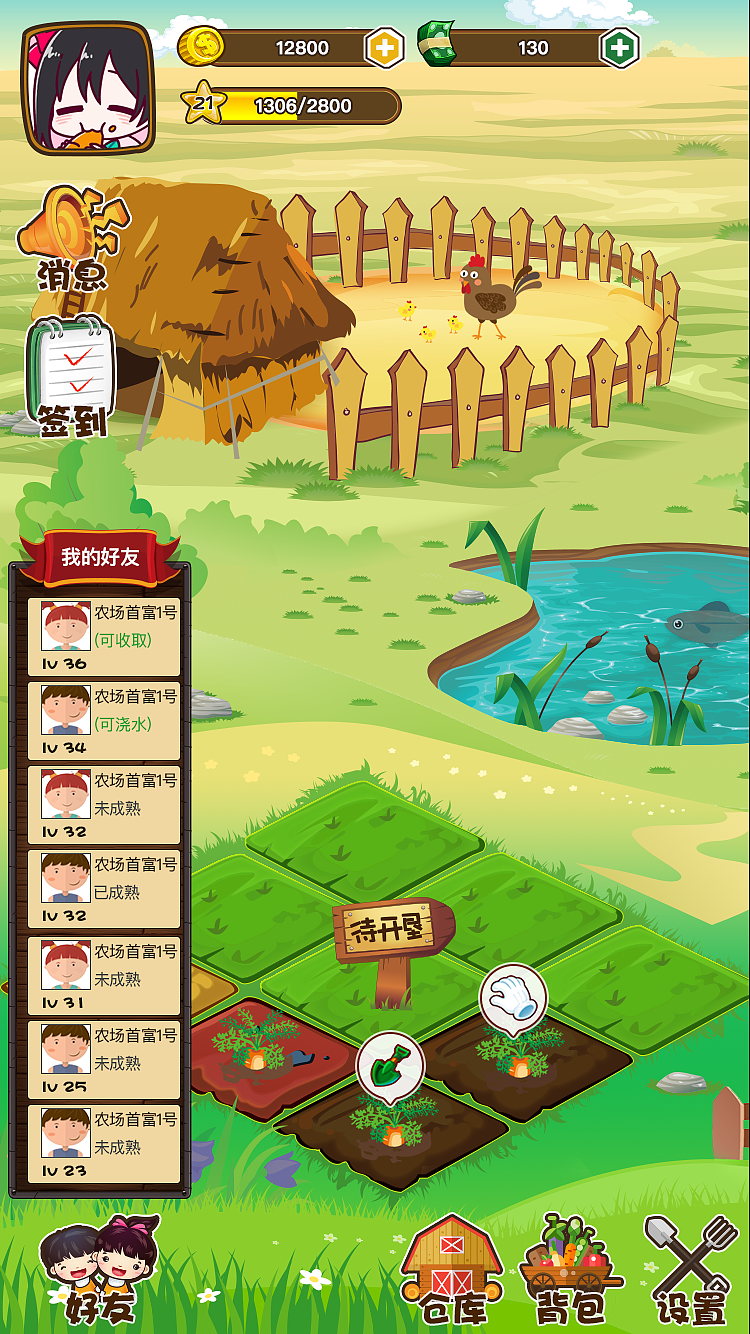Open the lv 36 friend marked 可收取

(x=104, y=637)
